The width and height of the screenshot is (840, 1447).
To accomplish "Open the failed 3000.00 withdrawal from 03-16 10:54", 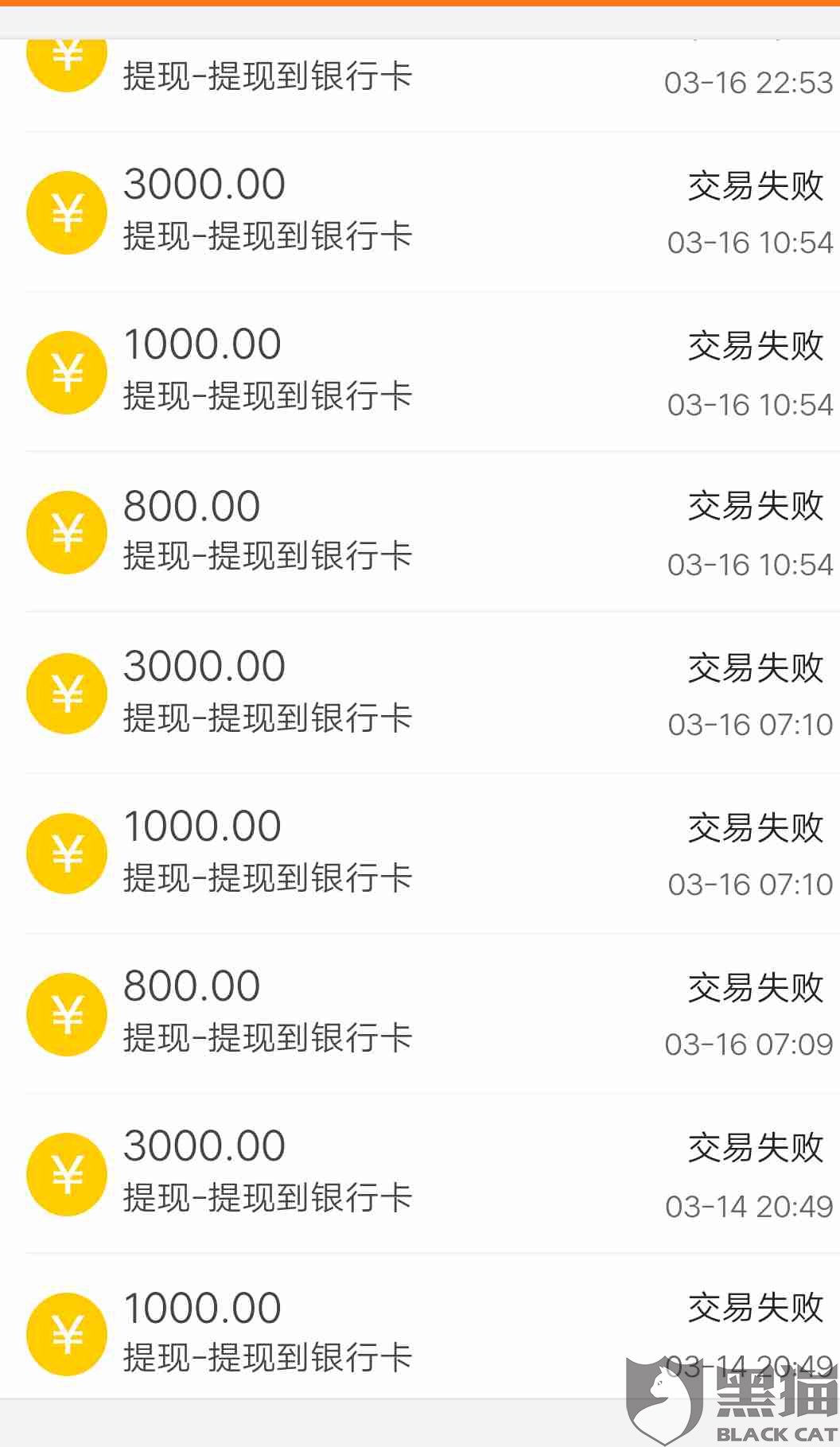I will coord(420,212).
